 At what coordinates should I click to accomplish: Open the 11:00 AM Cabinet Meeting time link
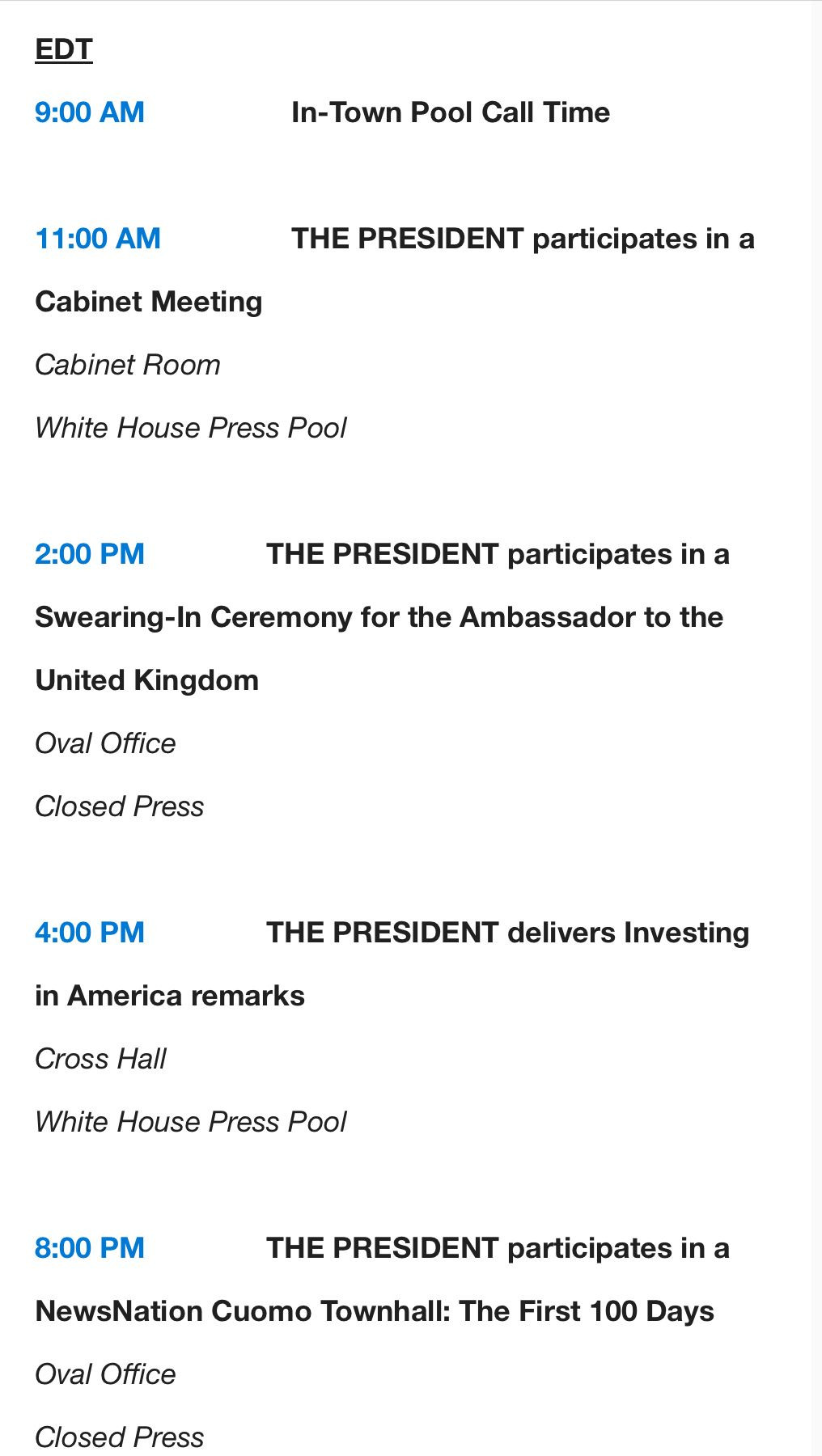(x=98, y=239)
